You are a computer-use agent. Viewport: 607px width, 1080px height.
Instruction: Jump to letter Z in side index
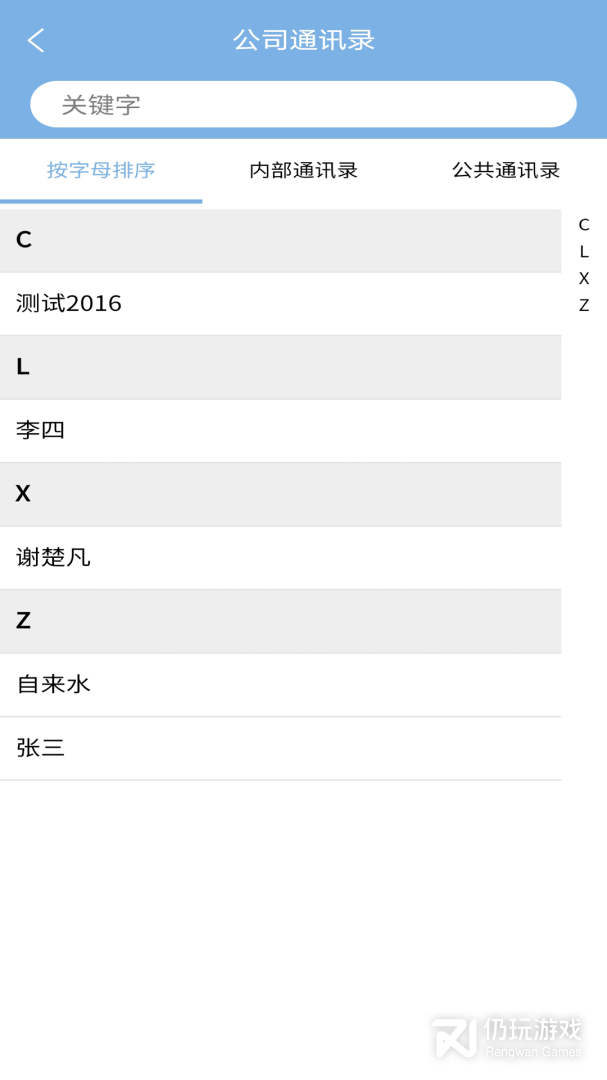coord(584,305)
